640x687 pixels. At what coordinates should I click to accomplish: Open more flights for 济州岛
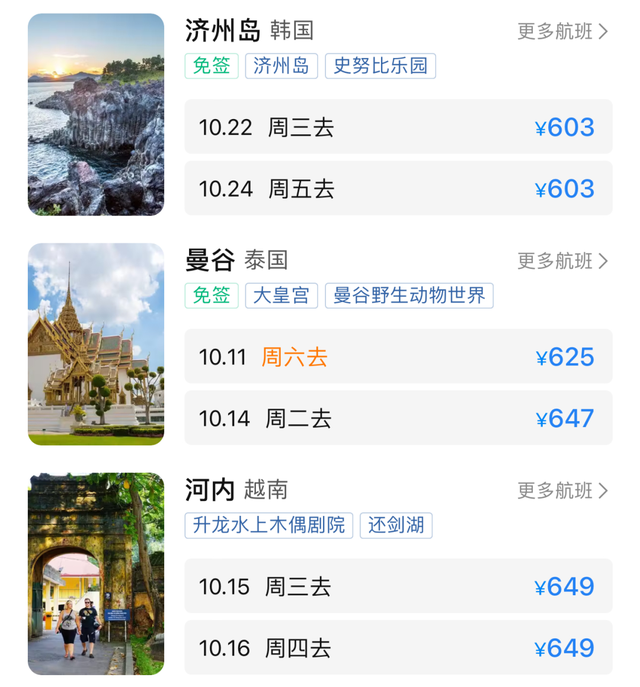point(562,31)
